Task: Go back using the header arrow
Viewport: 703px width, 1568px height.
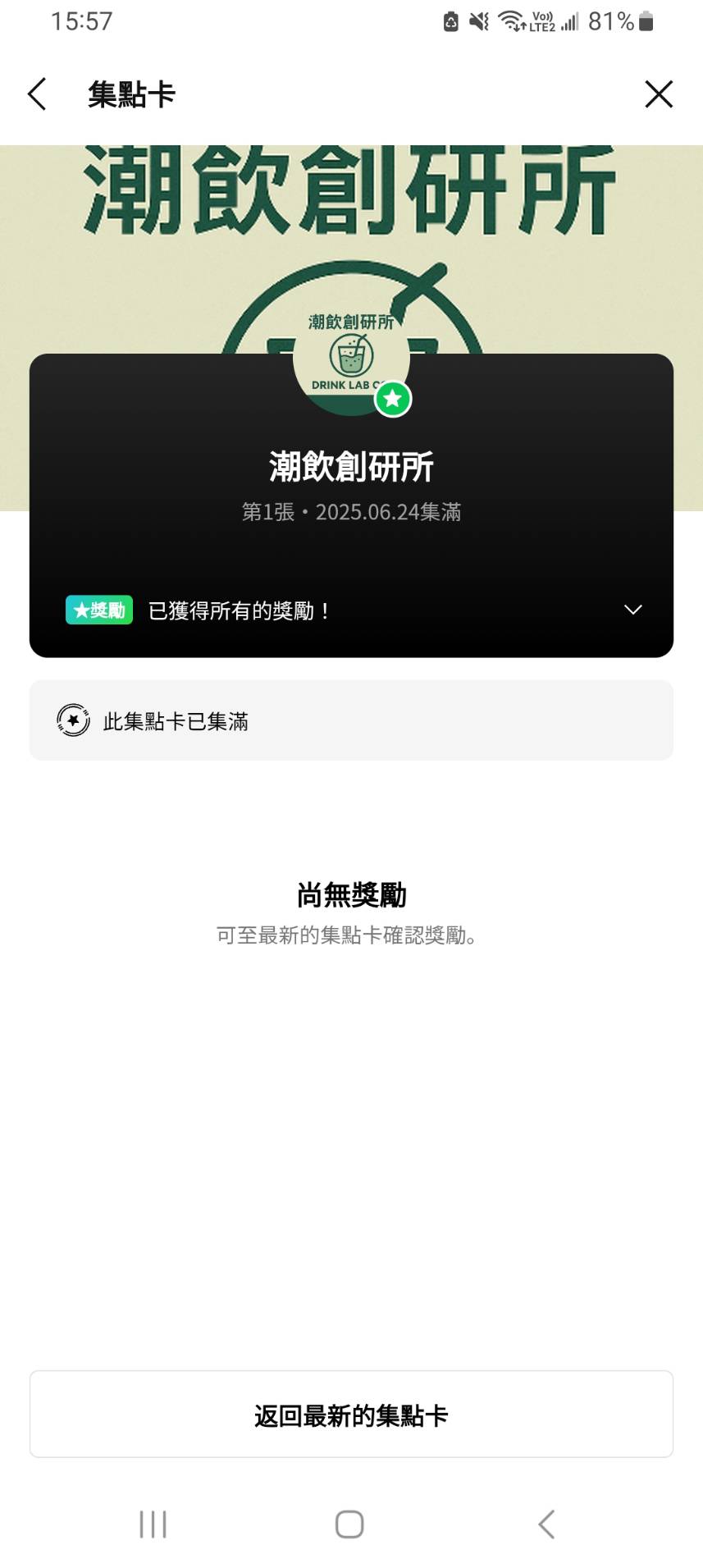Action: click(37, 94)
